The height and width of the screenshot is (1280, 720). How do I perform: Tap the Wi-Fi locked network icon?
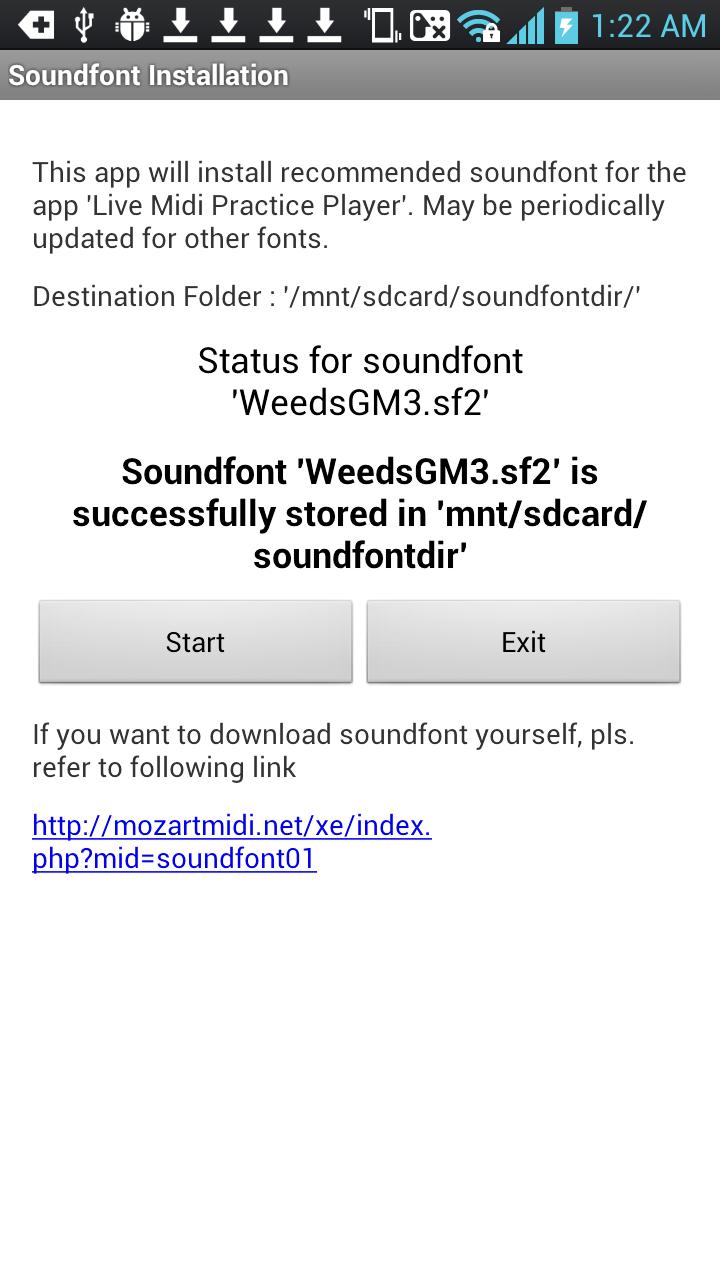pyautogui.click(x=480, y=25)
